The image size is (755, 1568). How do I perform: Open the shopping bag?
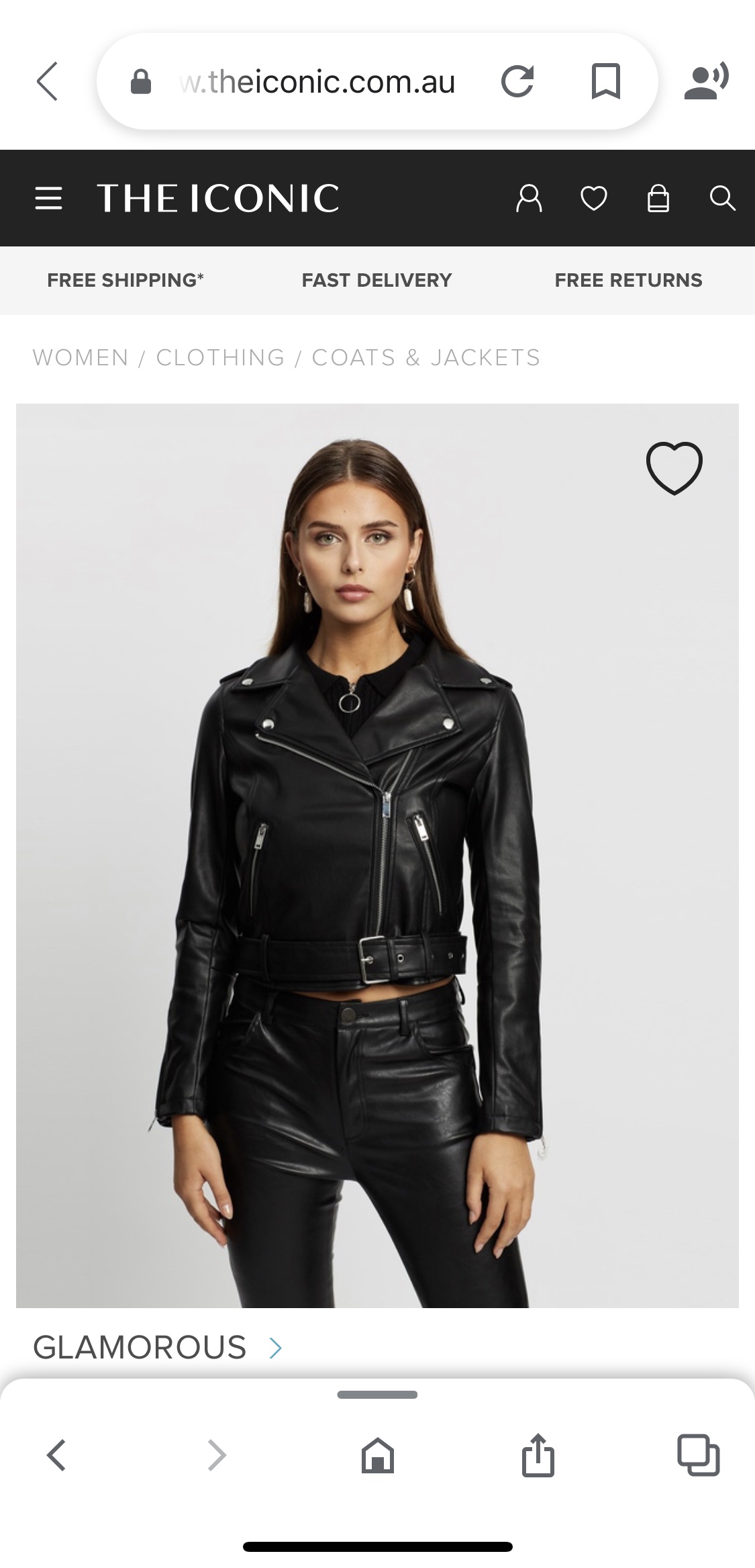pyautogui.click(x=658, y=198)
